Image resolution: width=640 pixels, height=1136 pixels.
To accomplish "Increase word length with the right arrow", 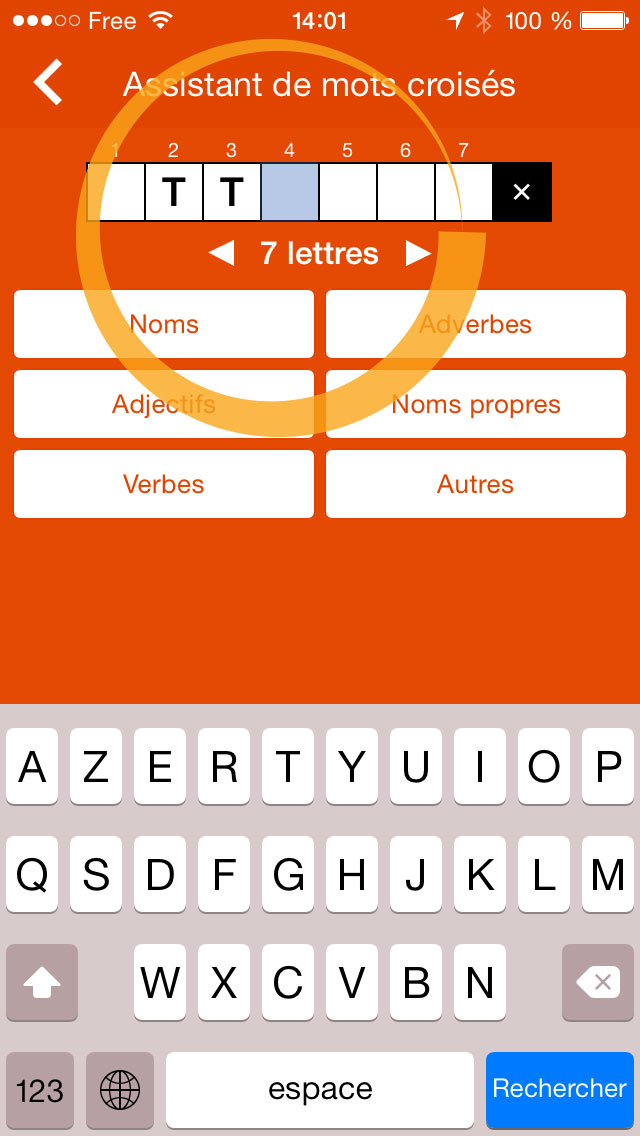I will [x=418, y=254].
